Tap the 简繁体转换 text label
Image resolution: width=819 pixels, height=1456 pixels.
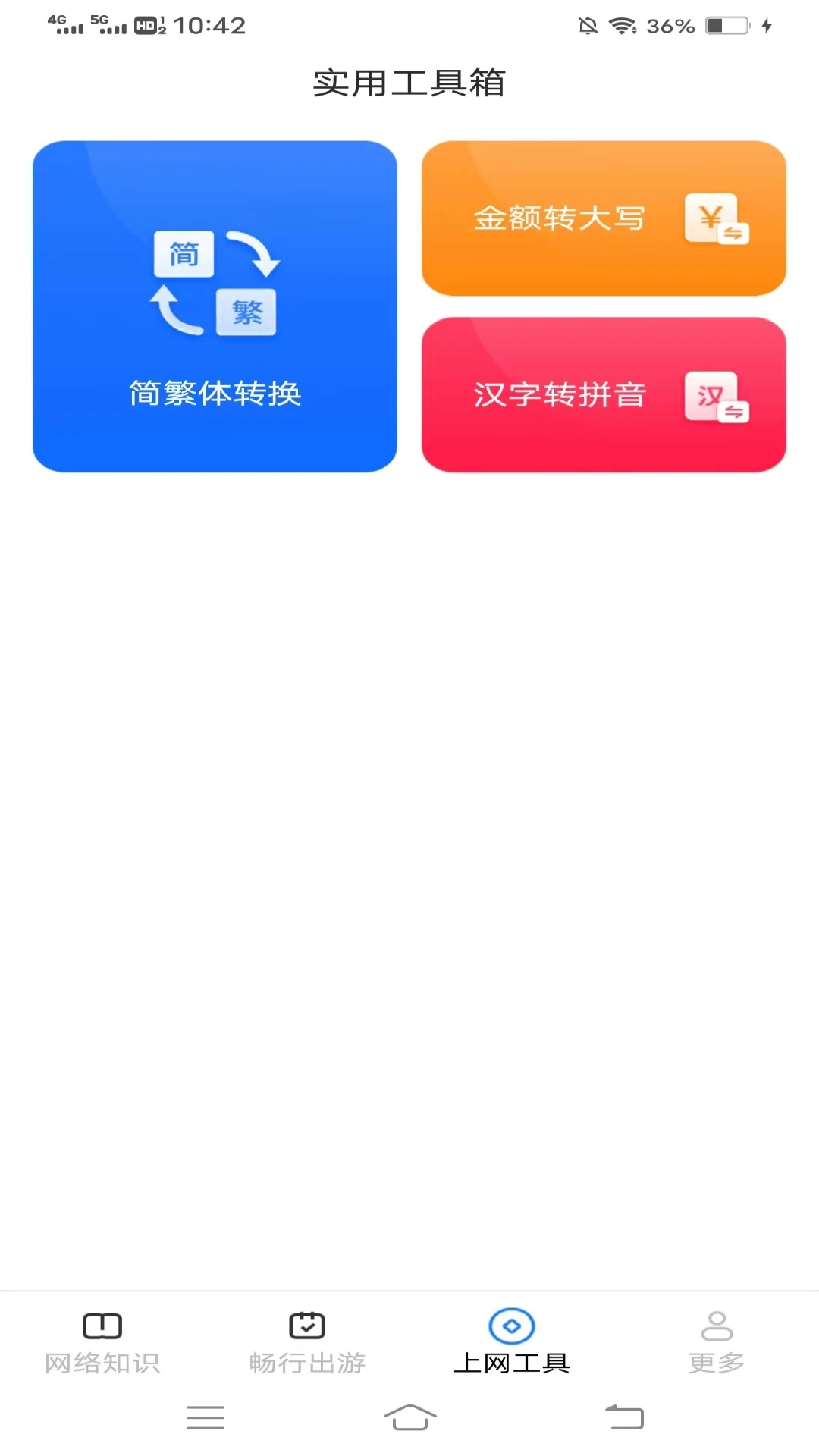click(215, 394)
